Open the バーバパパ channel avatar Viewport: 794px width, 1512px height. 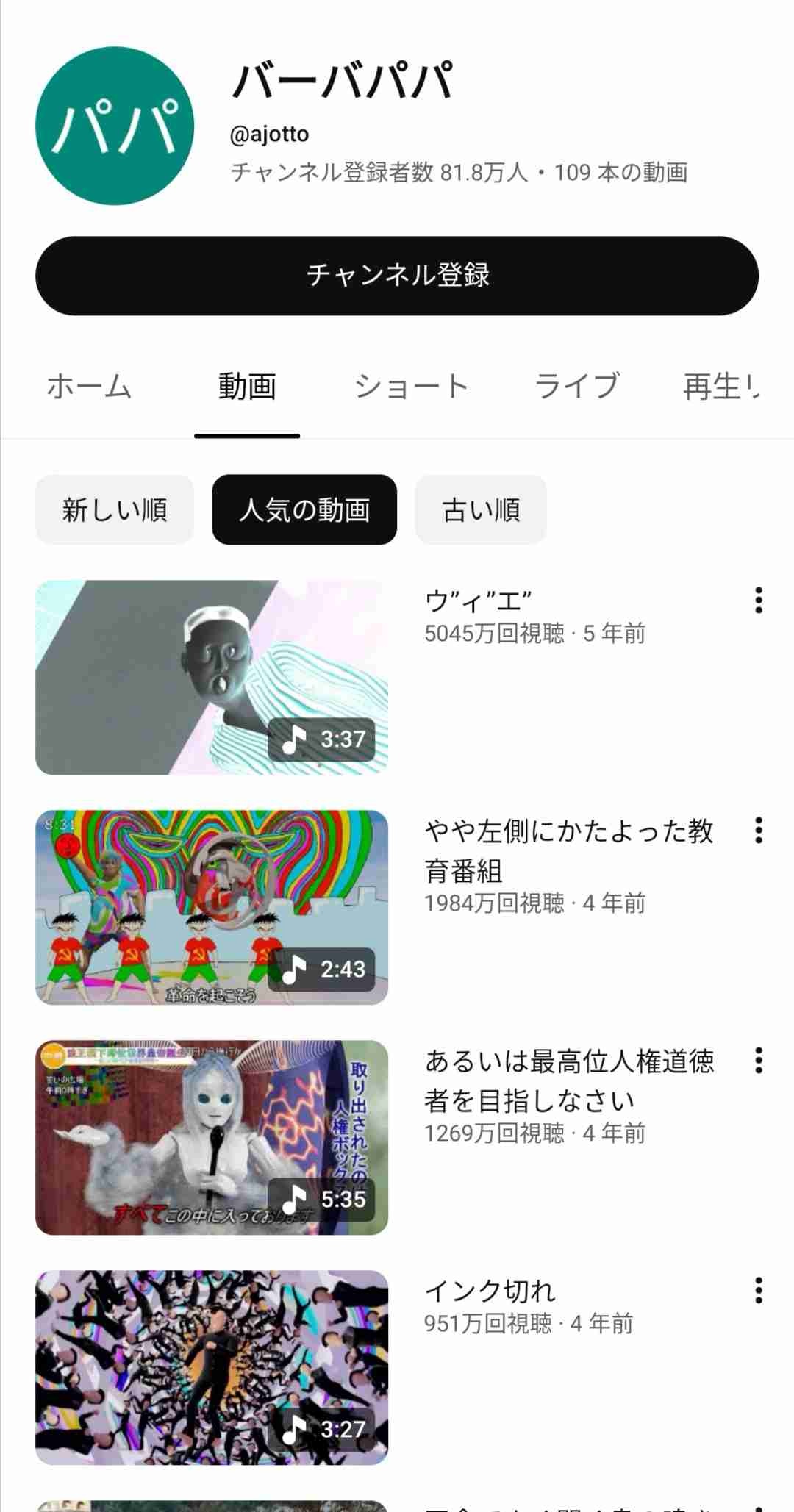point(115,126)
